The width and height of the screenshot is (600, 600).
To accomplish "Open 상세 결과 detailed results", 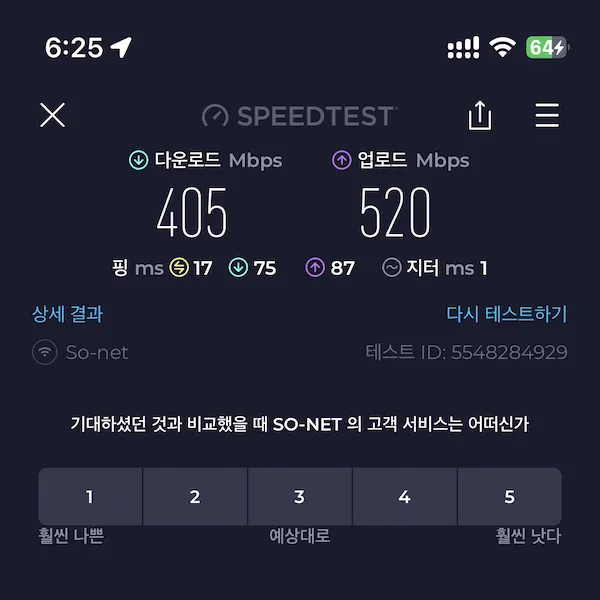I will click(67, 314).
